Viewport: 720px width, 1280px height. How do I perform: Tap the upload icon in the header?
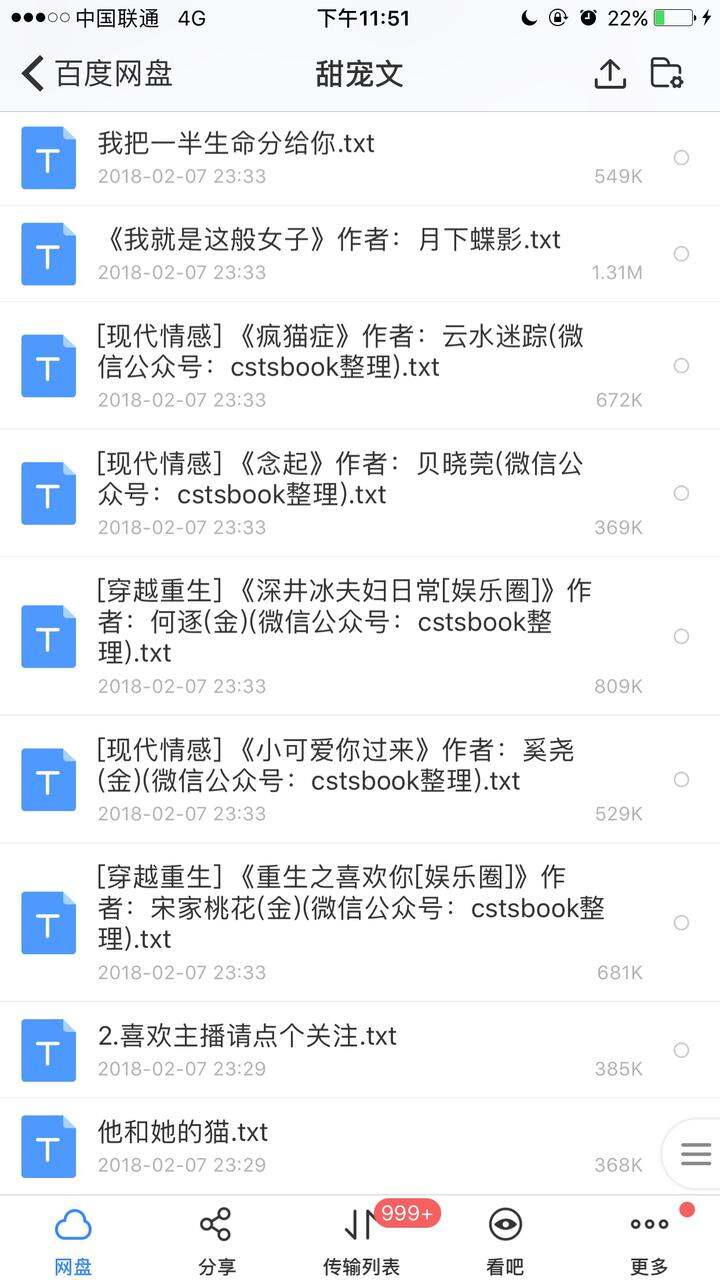point(610,74)
